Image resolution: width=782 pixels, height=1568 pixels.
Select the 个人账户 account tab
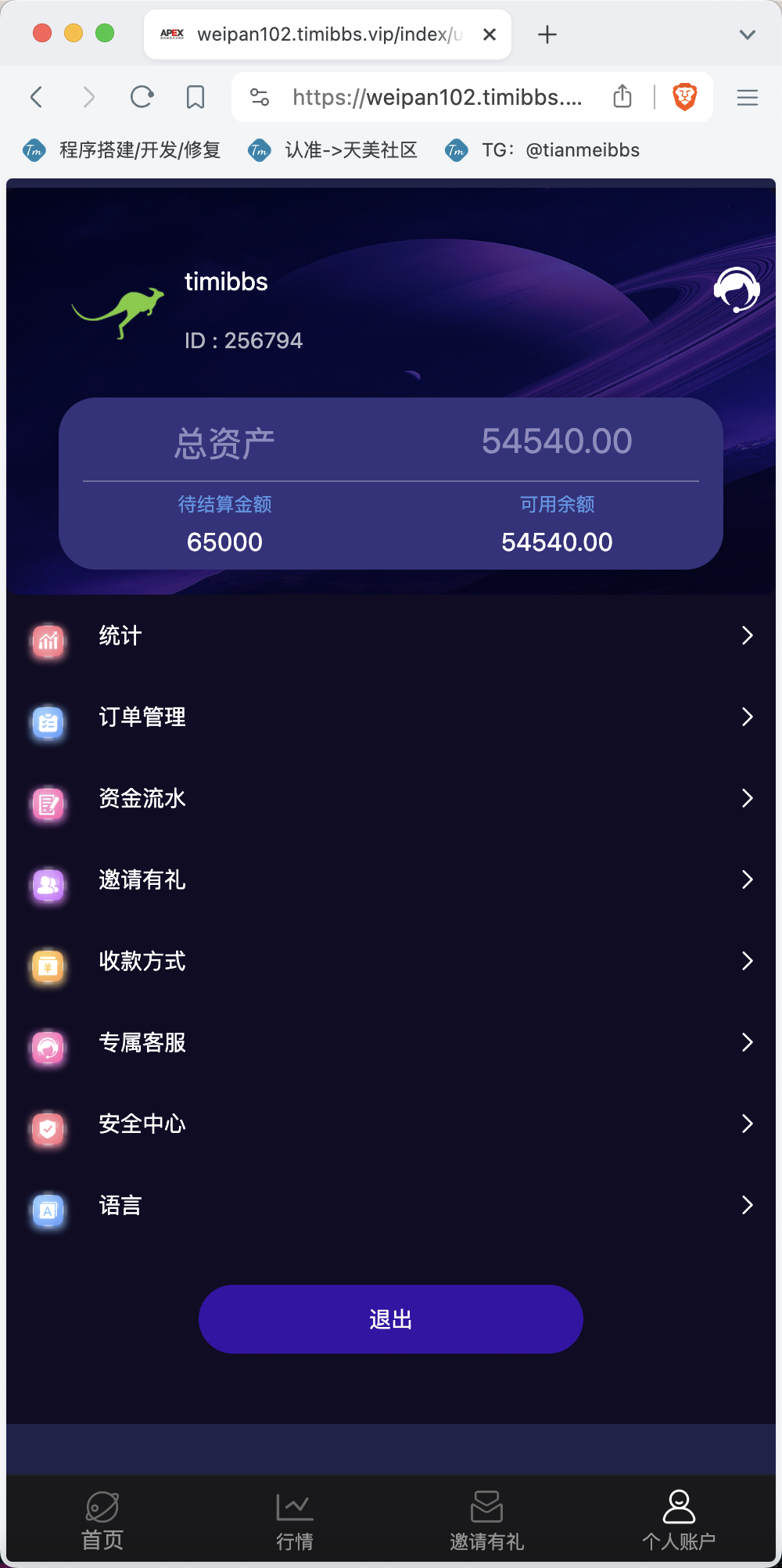[679, 1521]
